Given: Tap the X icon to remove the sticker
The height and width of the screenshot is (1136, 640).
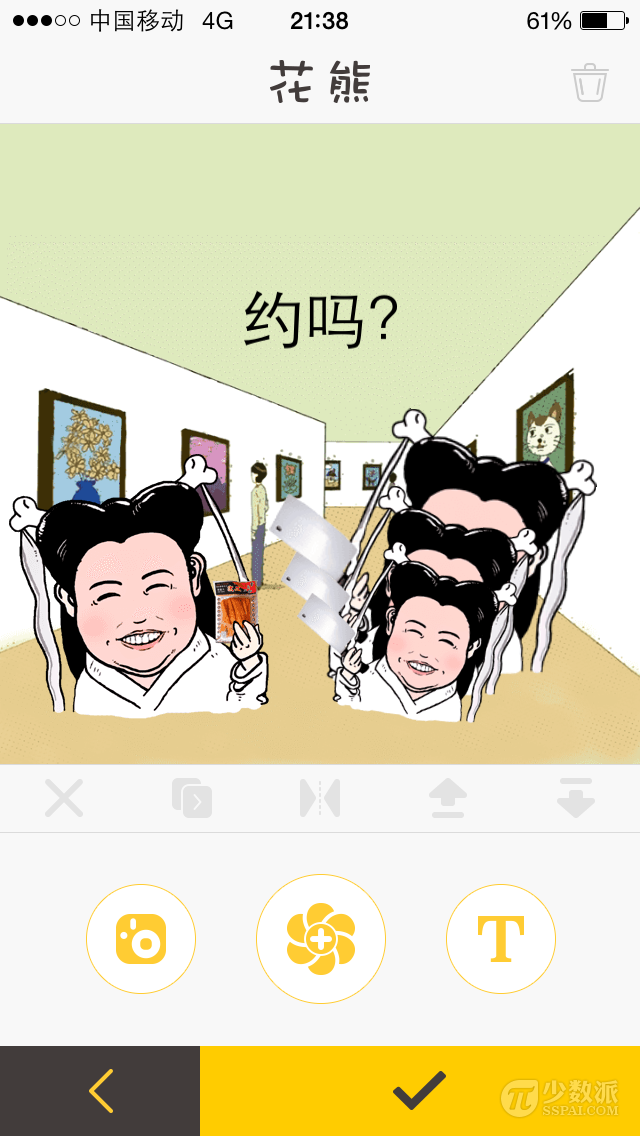Looking at the screenshot, I should (64, 799).
